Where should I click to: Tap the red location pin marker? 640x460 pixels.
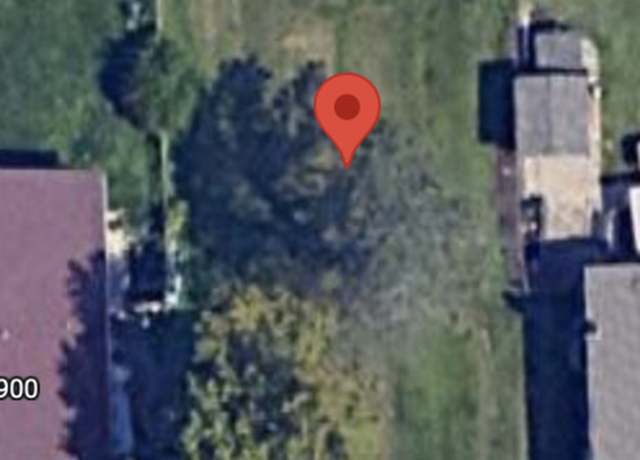coord(347,112)
